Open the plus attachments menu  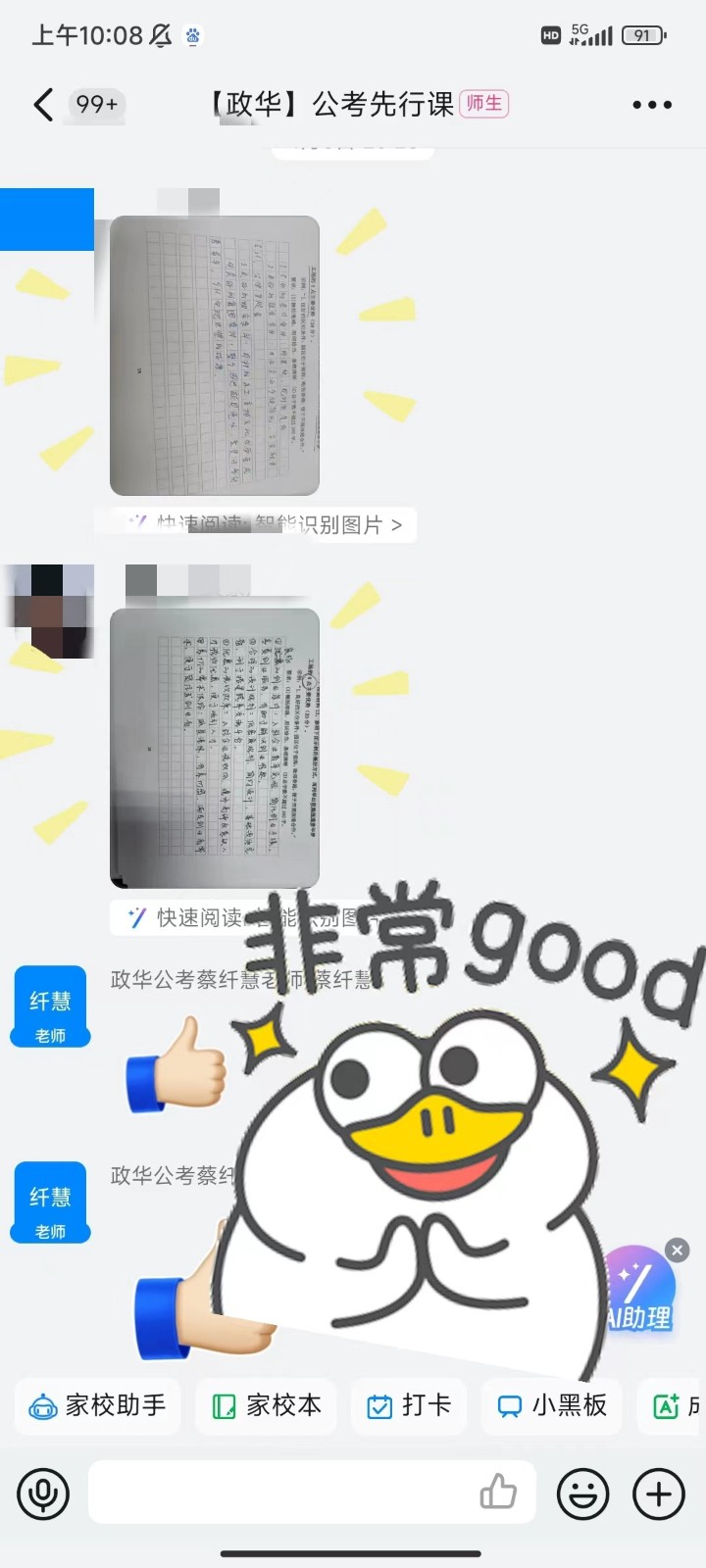[x=659, y=1494]
